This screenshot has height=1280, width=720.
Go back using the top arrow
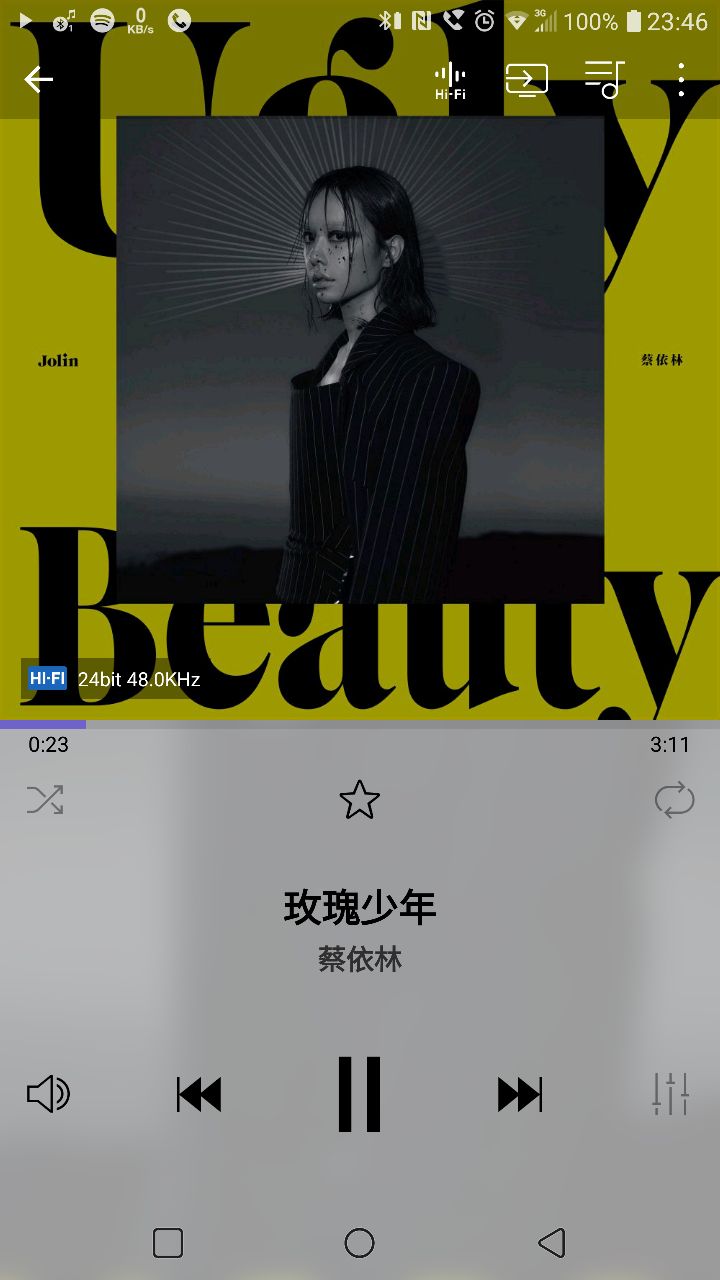point(39,80)
